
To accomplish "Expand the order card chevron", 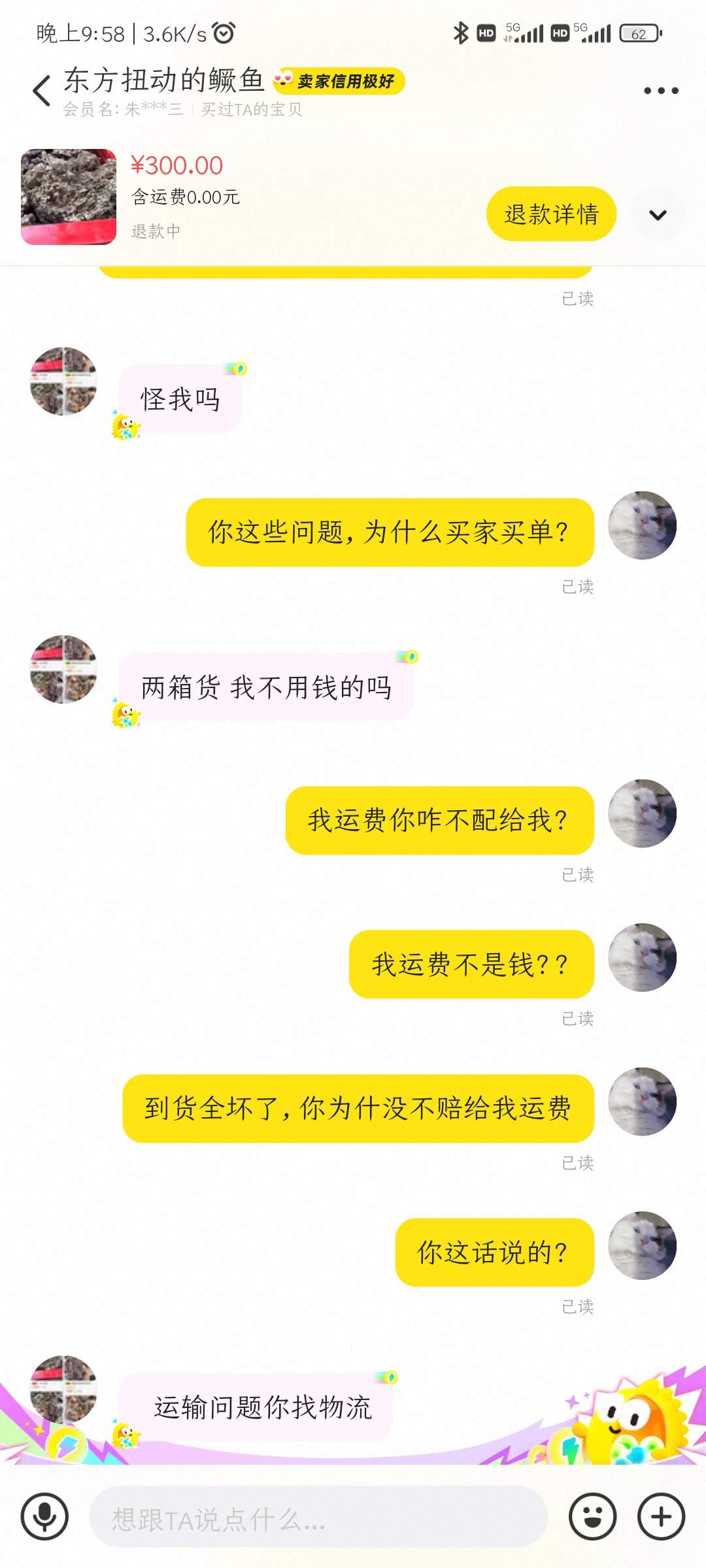I will coord(658,214).
